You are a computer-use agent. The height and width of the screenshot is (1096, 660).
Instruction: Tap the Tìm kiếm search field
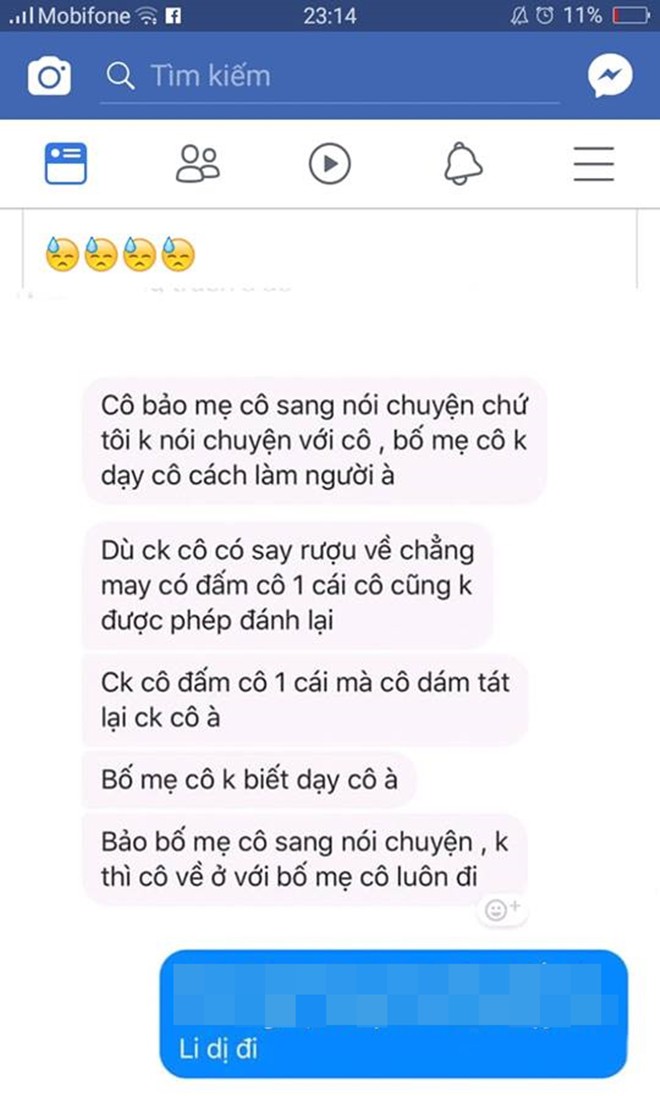(330, 76)
